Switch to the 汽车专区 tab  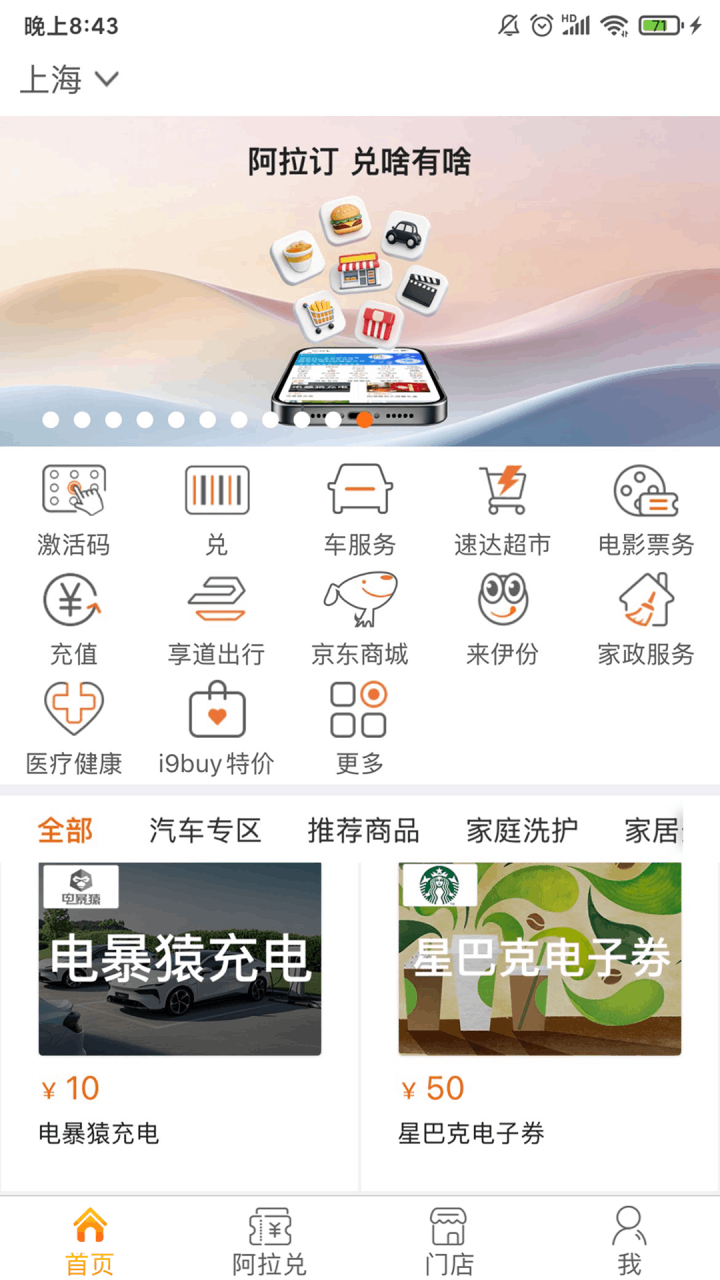[x=204, y=831]
